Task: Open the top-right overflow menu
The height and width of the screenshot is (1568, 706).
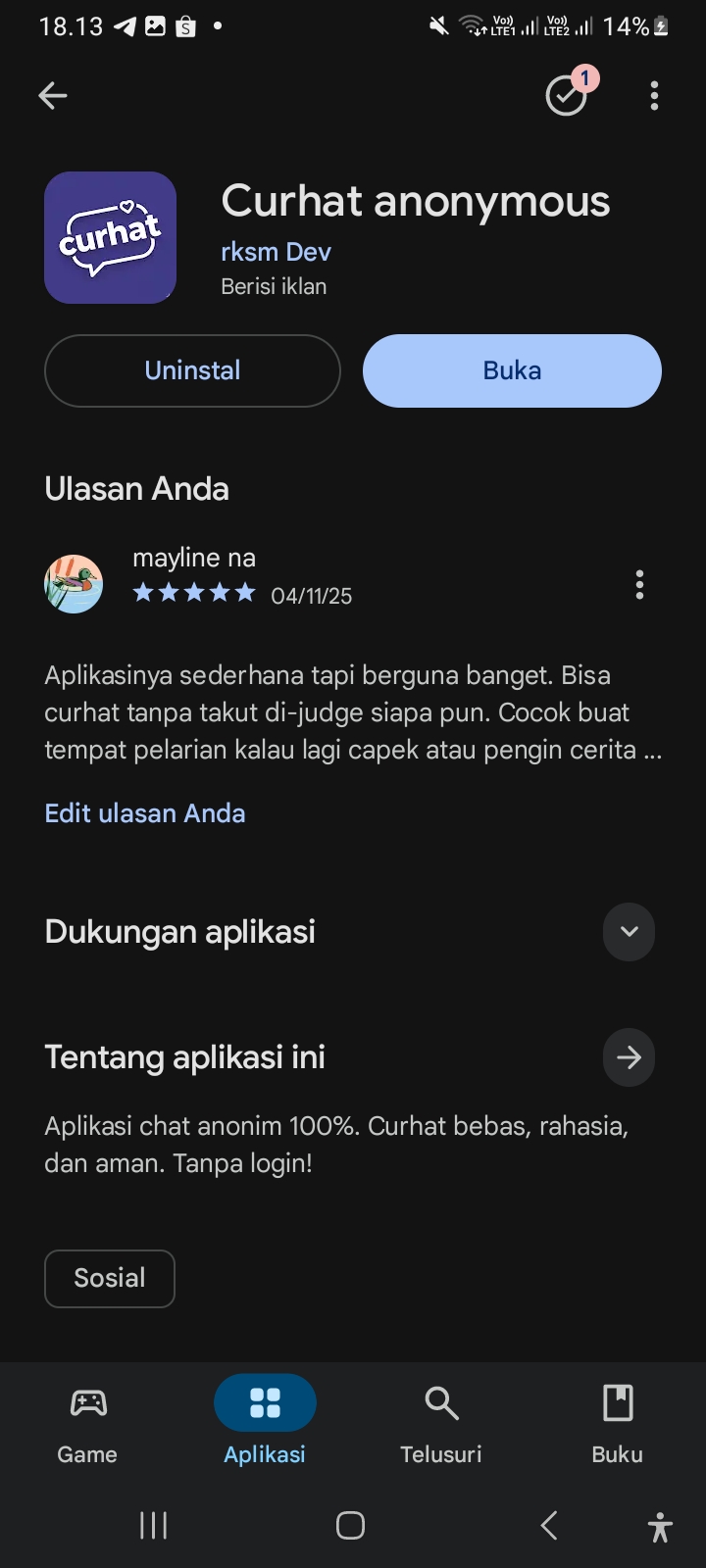Action: point(654,95)
